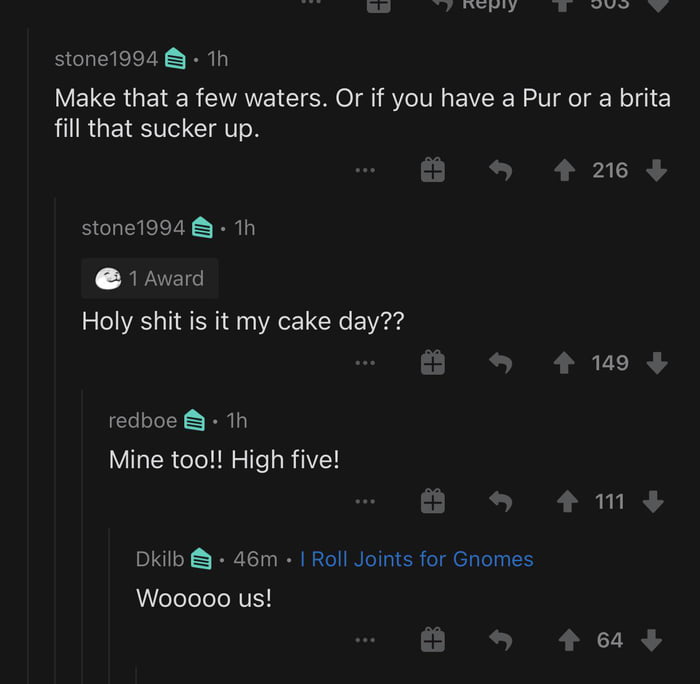View the 1 Award badge details
This screenshot has width=700, height=684.
click(150, 279)
